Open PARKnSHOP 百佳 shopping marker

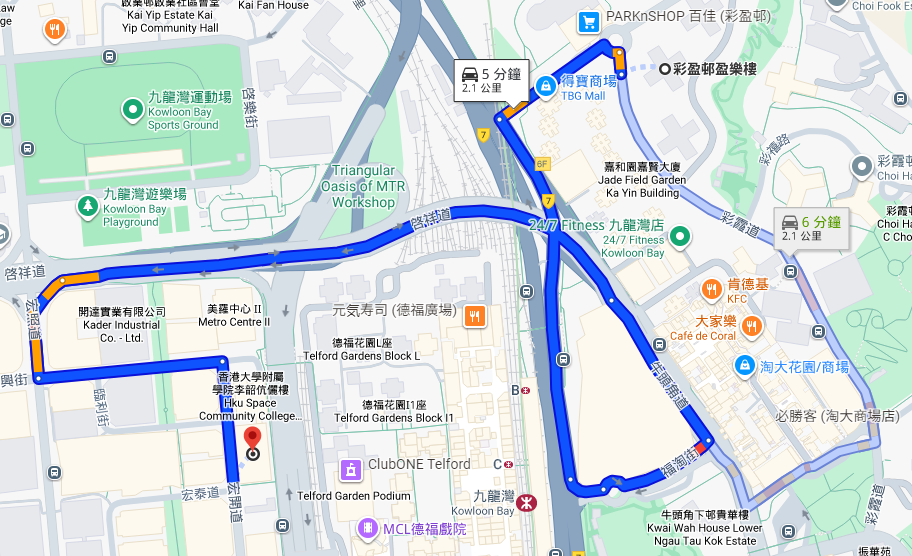pyautogui.click(x=589, y=19)
